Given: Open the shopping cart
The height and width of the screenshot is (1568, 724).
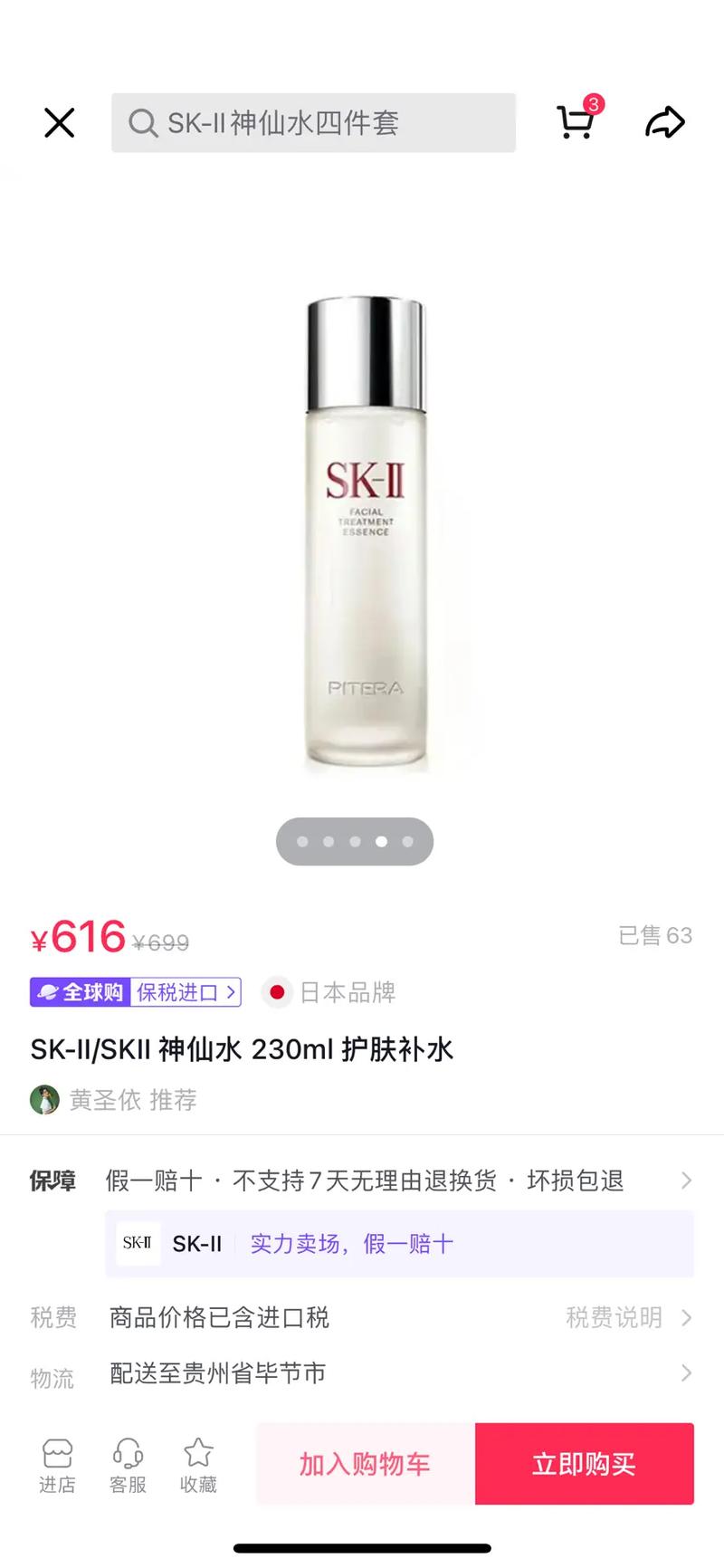Looking at the screenshot, I should click(x=576, y=121).
